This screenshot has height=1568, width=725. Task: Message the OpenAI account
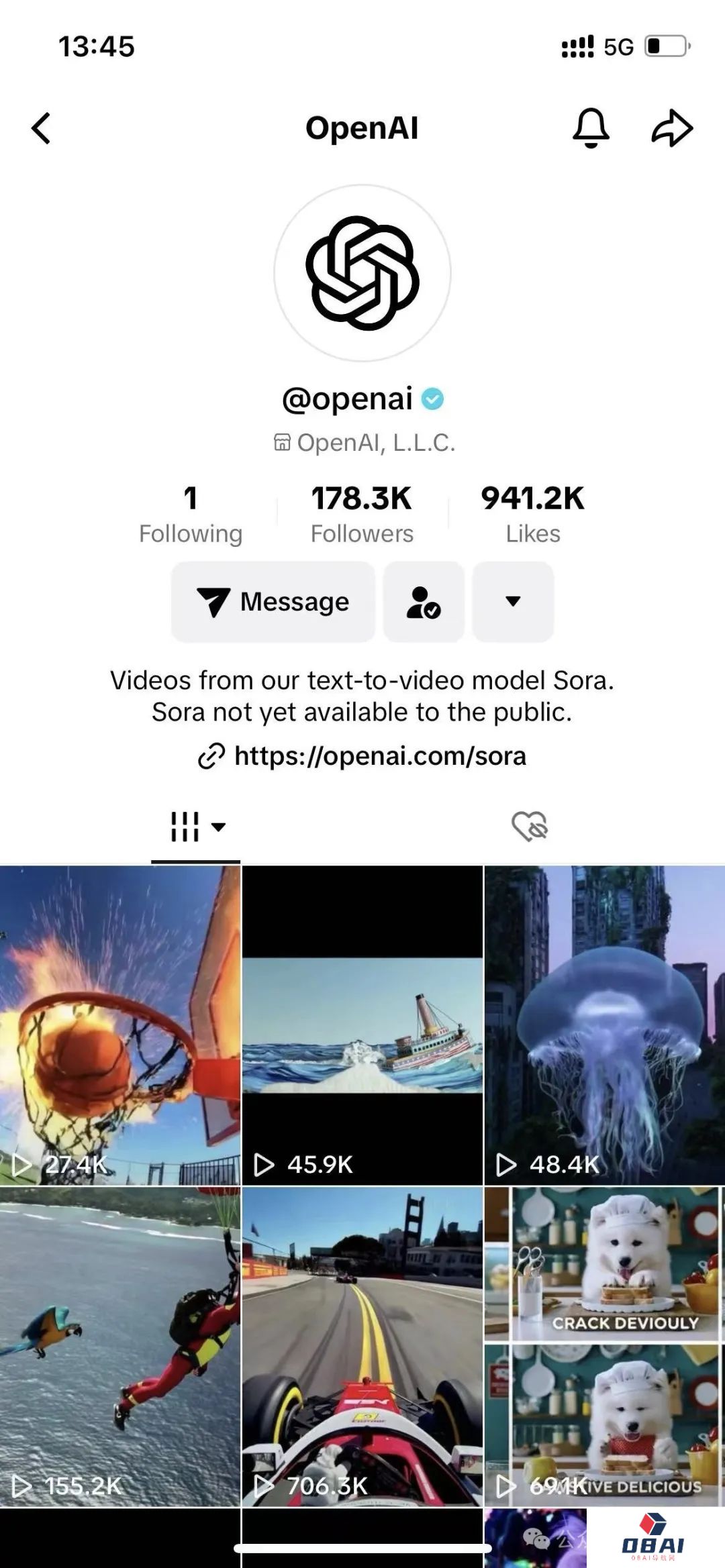coord(273,602)
